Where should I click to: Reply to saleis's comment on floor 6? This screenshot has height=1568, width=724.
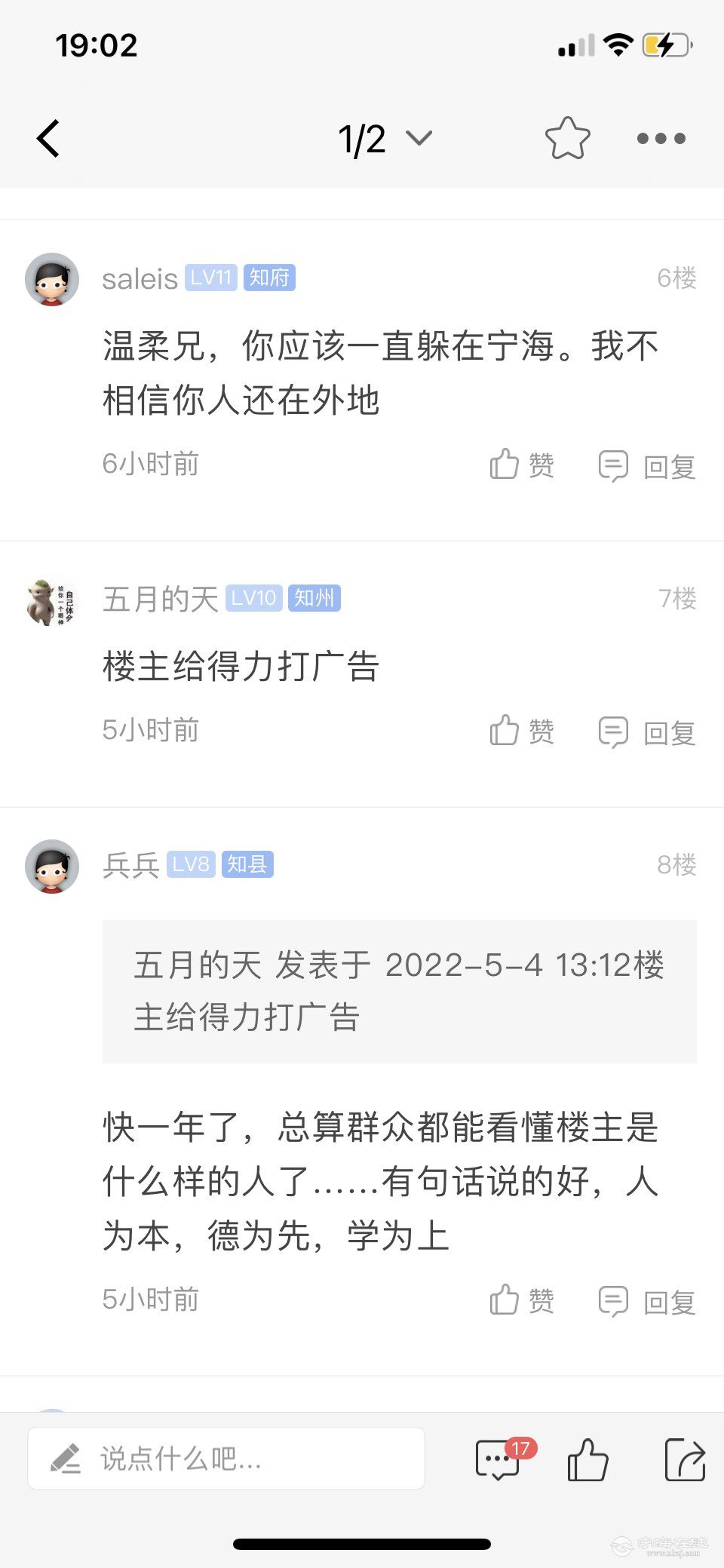coord(647,466)
